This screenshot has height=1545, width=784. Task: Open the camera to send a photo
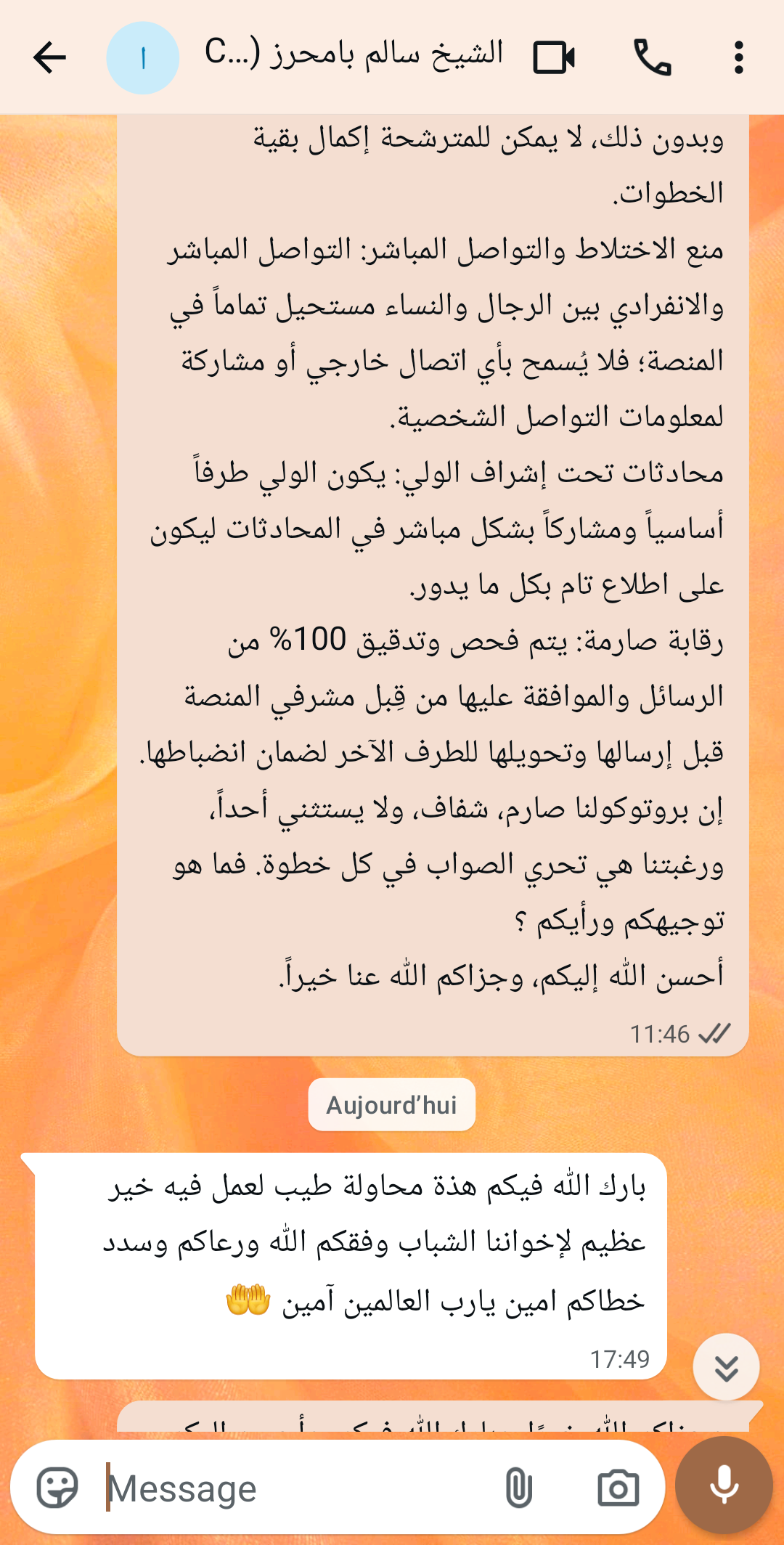click(x=618, y=1488)
